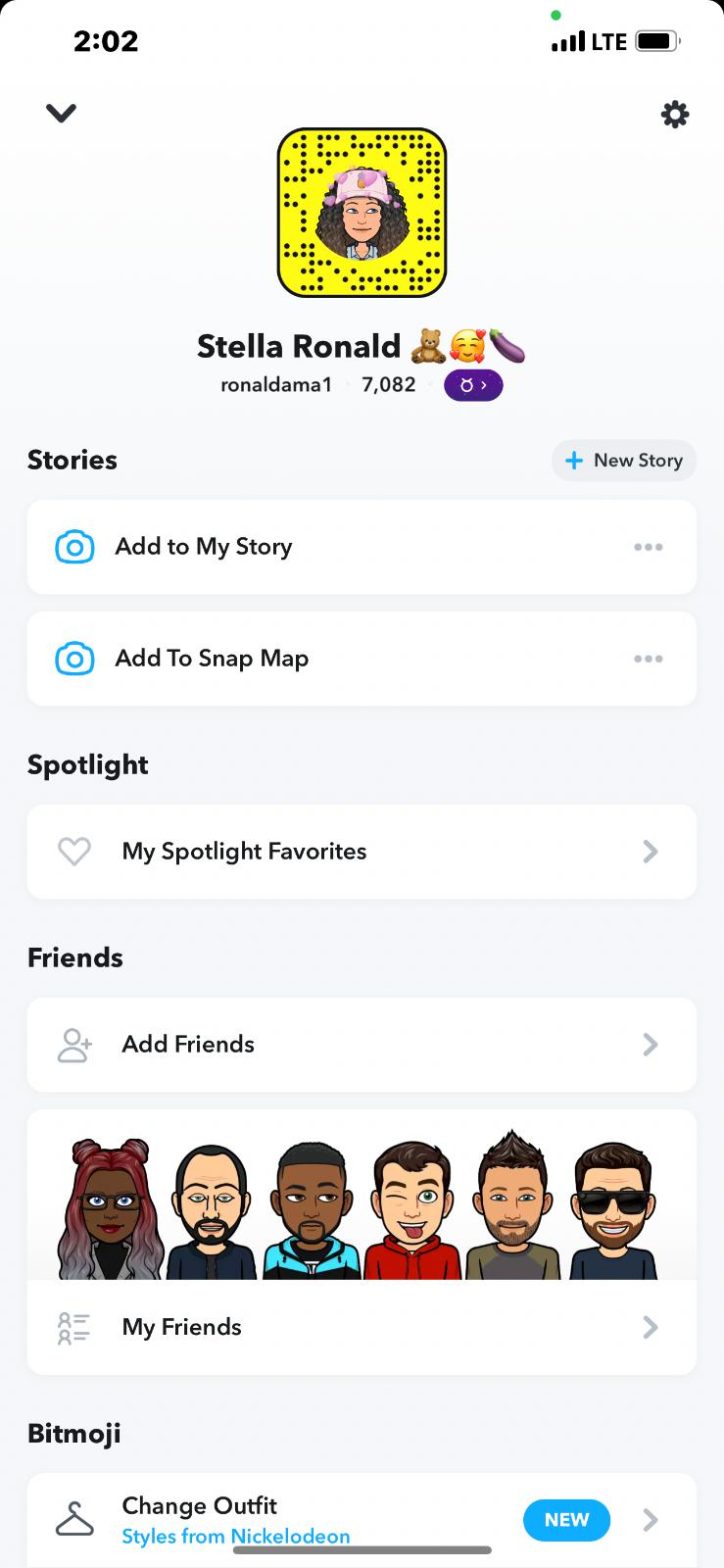Open options for Add To Snap Map
Viewport: 724px width, 1568px height.
pyautogui.click(x=648, y=659)
